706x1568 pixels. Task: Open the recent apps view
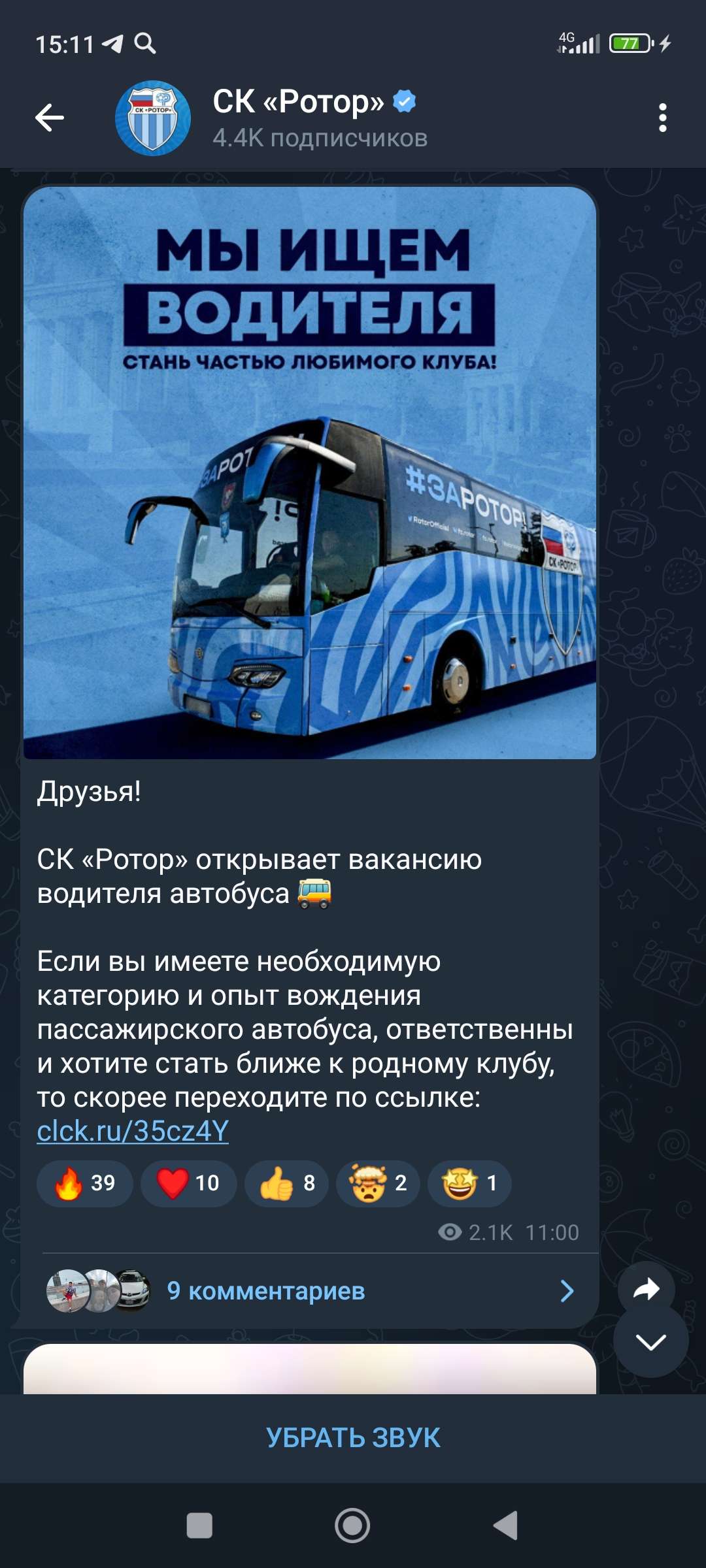tap(199, 1526)
